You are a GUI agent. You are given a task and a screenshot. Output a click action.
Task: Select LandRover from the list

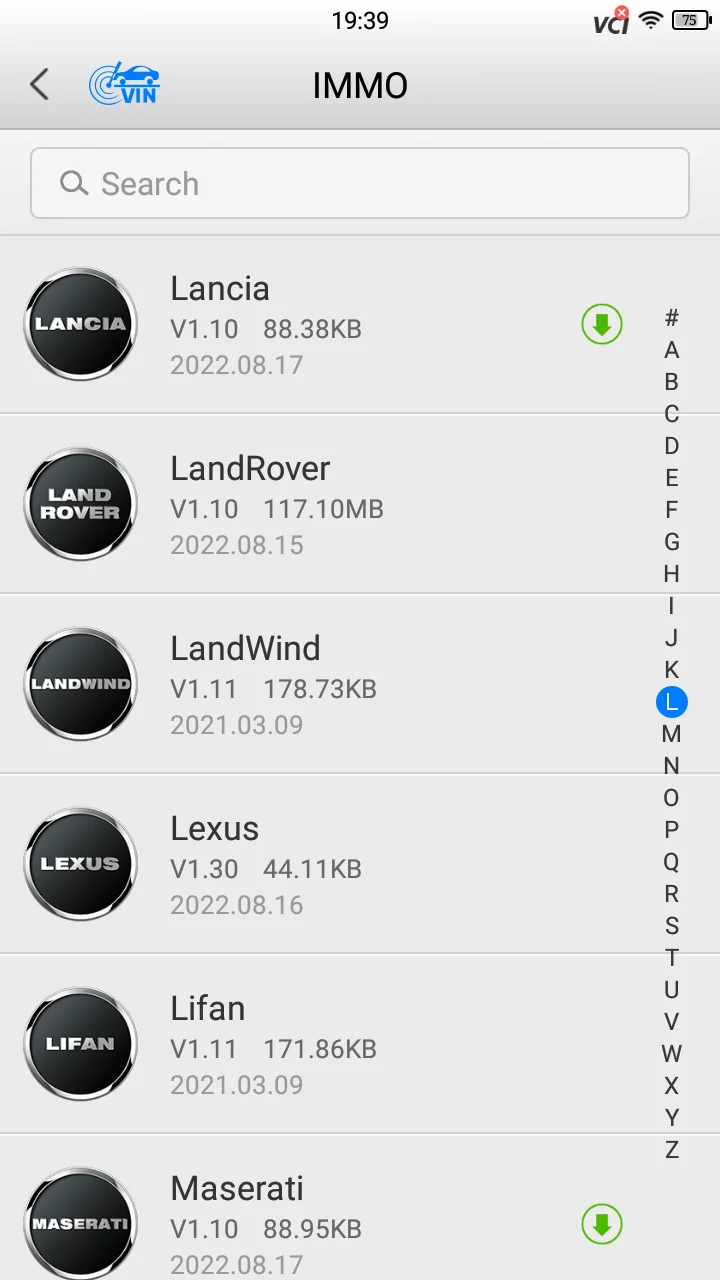pos(300,504)
